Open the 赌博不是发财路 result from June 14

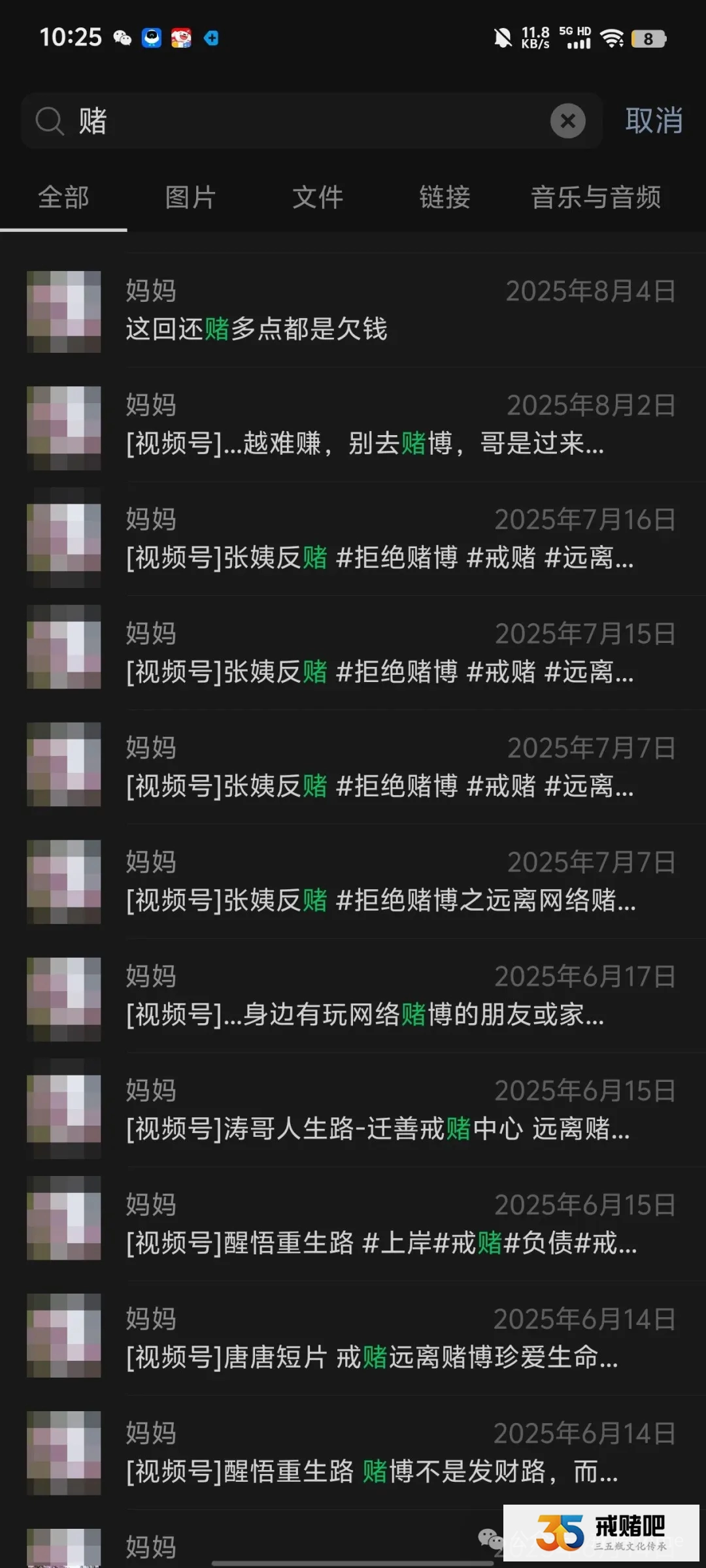coord(392,1454)
